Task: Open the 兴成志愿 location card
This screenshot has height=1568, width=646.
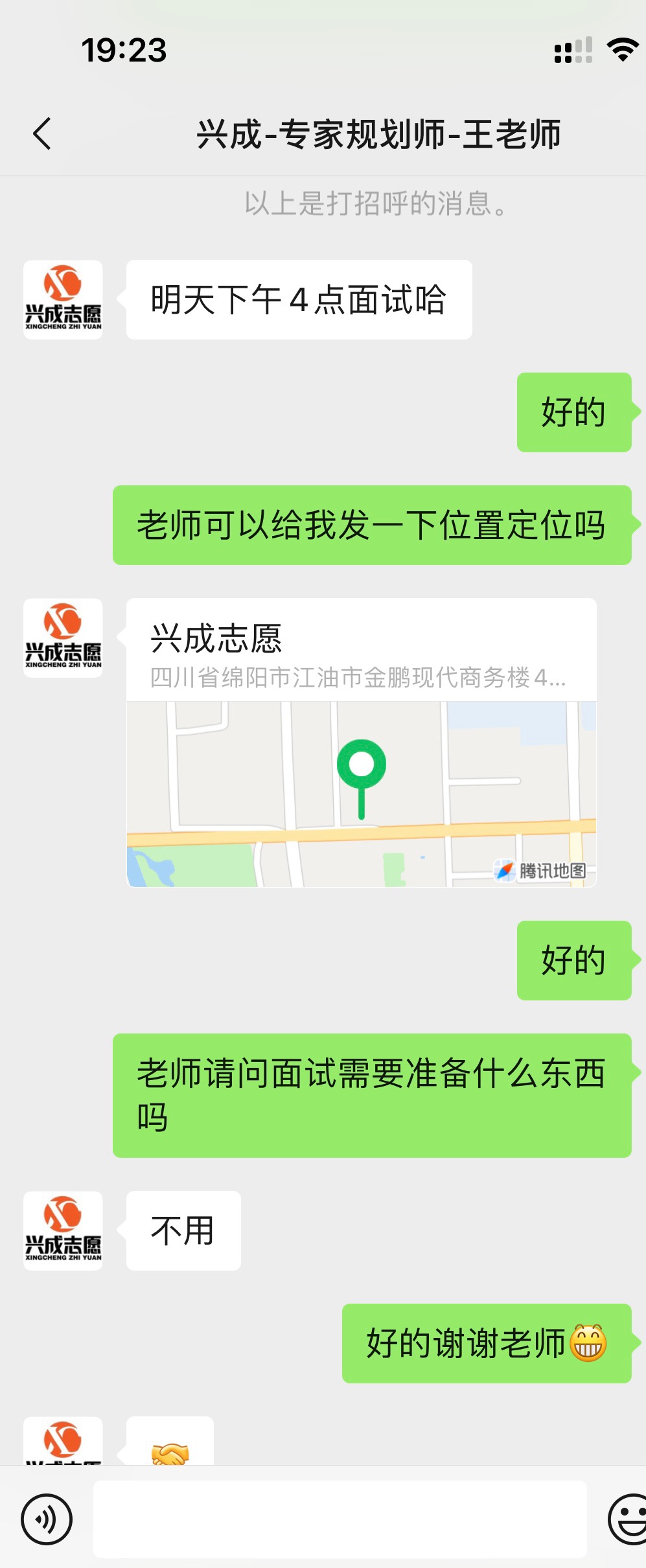Action: [361, 742]
